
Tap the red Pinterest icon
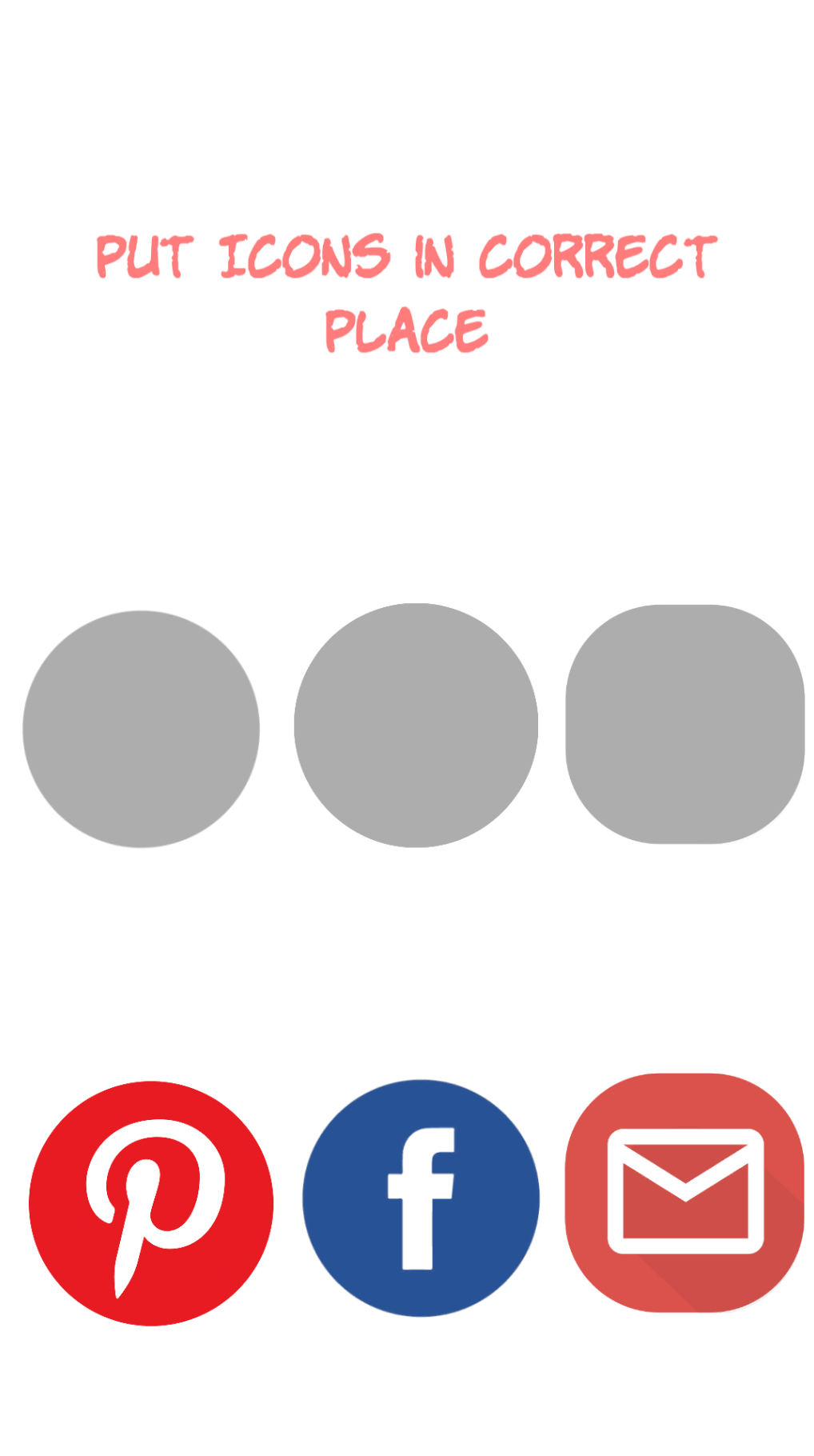point(151,1203)
